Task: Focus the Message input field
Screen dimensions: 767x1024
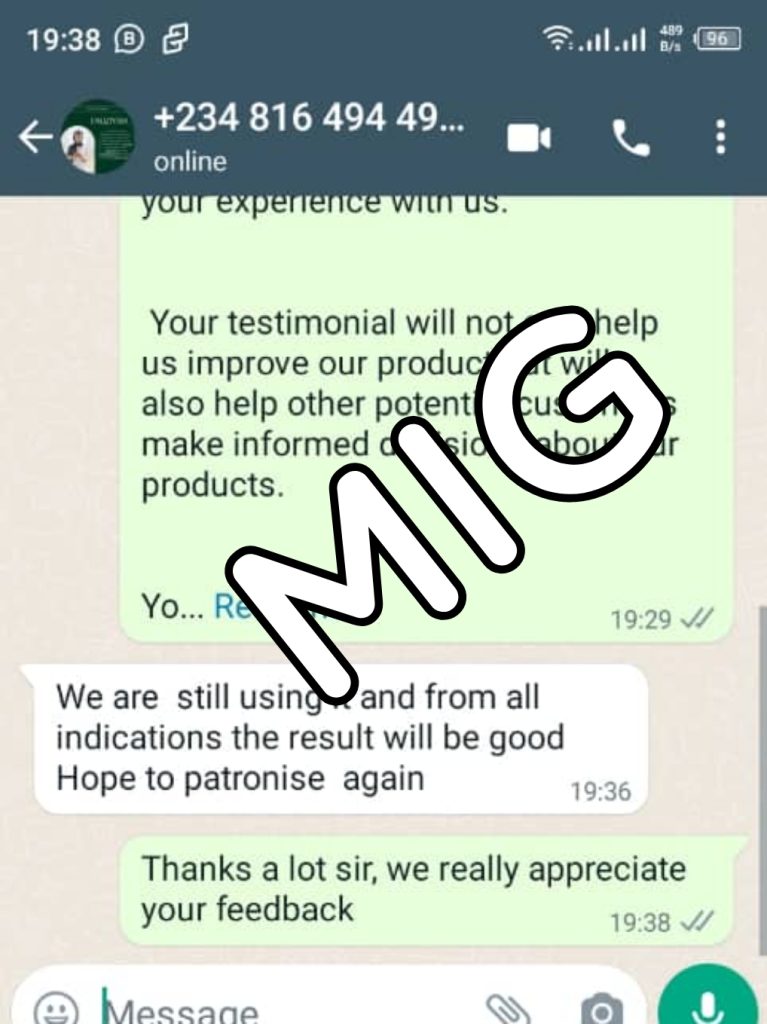Action: coord(280,1008)
